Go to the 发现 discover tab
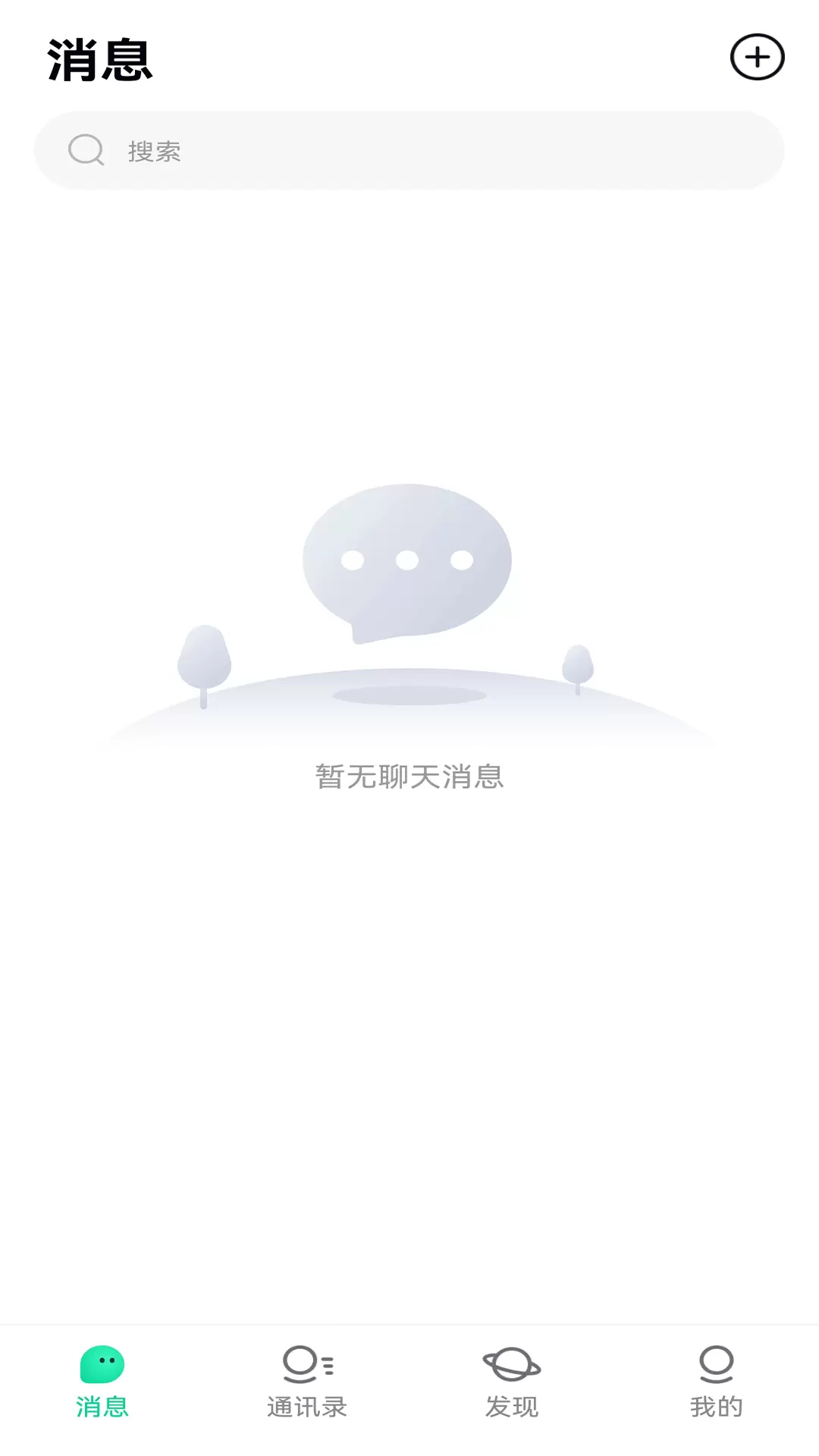The image size is (819, 1456). (512, 1382)
